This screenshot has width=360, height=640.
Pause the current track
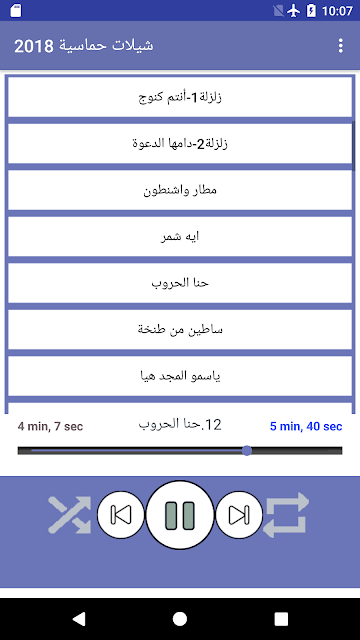[x=180, y=515]
